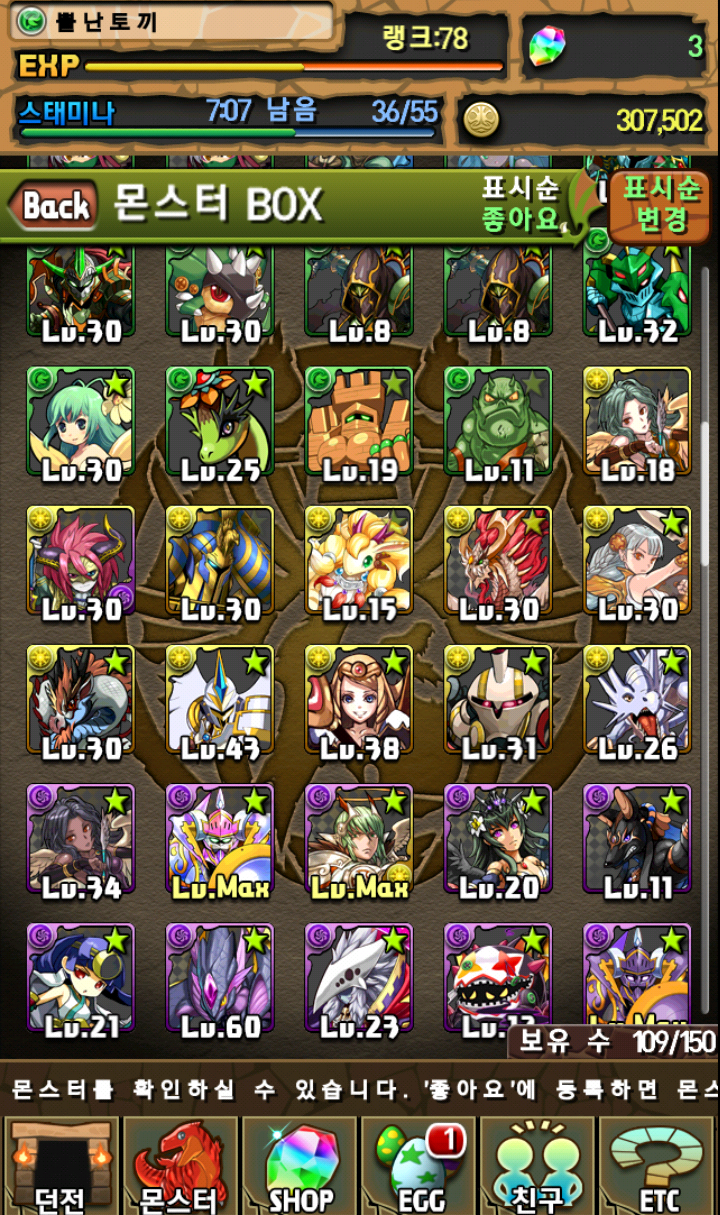The width and height of the screenshot is (720, 1215).
Task: Open the blonde girl monster at Lv.38
Action: (359, 700)
